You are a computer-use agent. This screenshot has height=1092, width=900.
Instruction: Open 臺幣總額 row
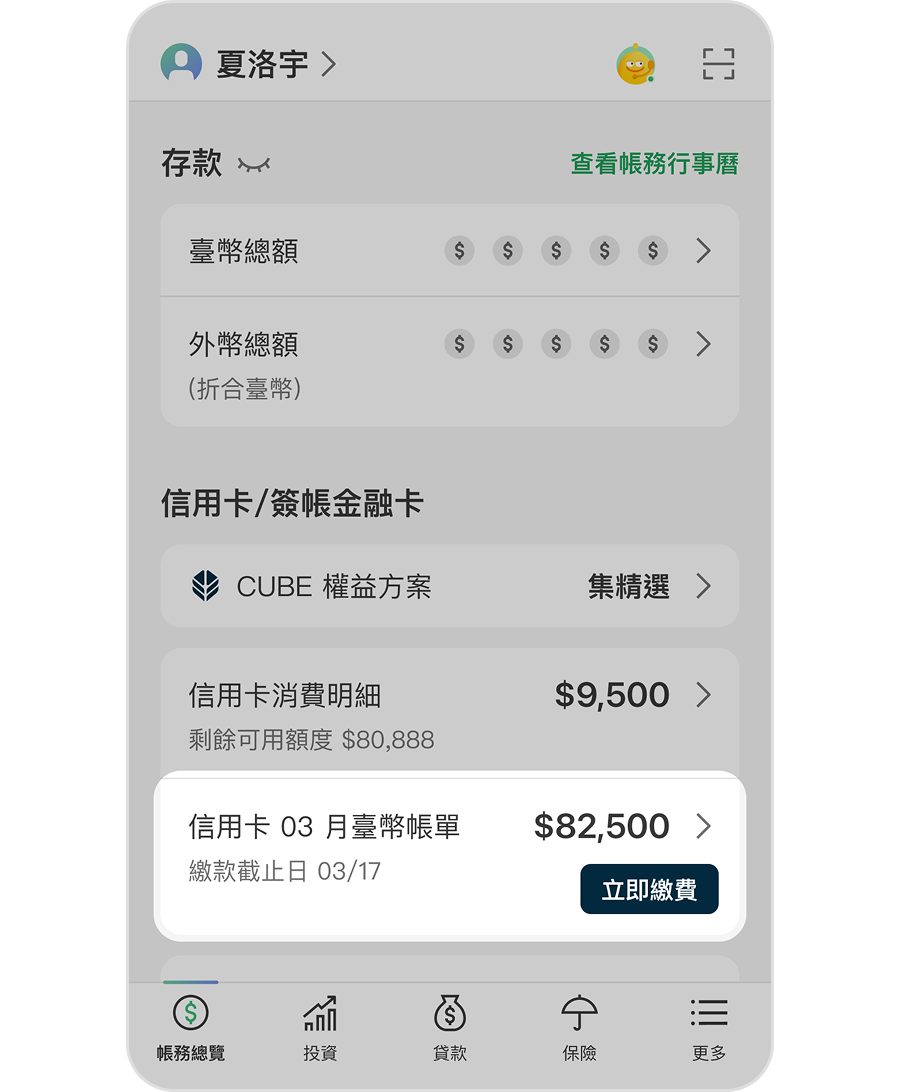click(450, 250)
